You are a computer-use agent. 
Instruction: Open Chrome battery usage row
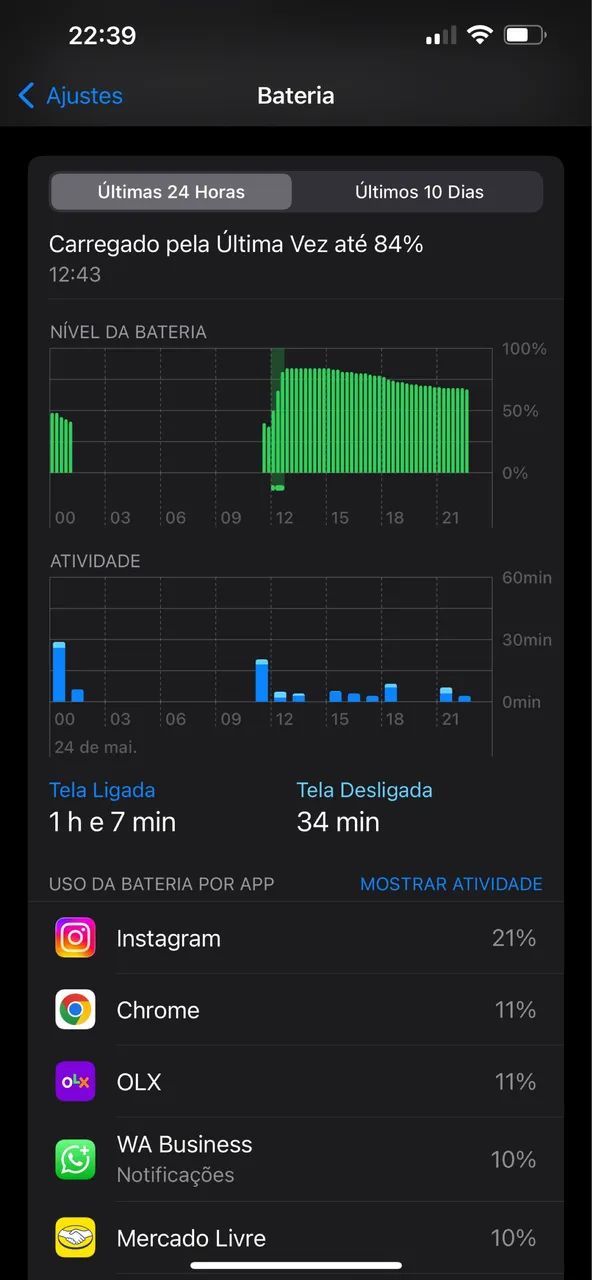tap(296, 1010)
